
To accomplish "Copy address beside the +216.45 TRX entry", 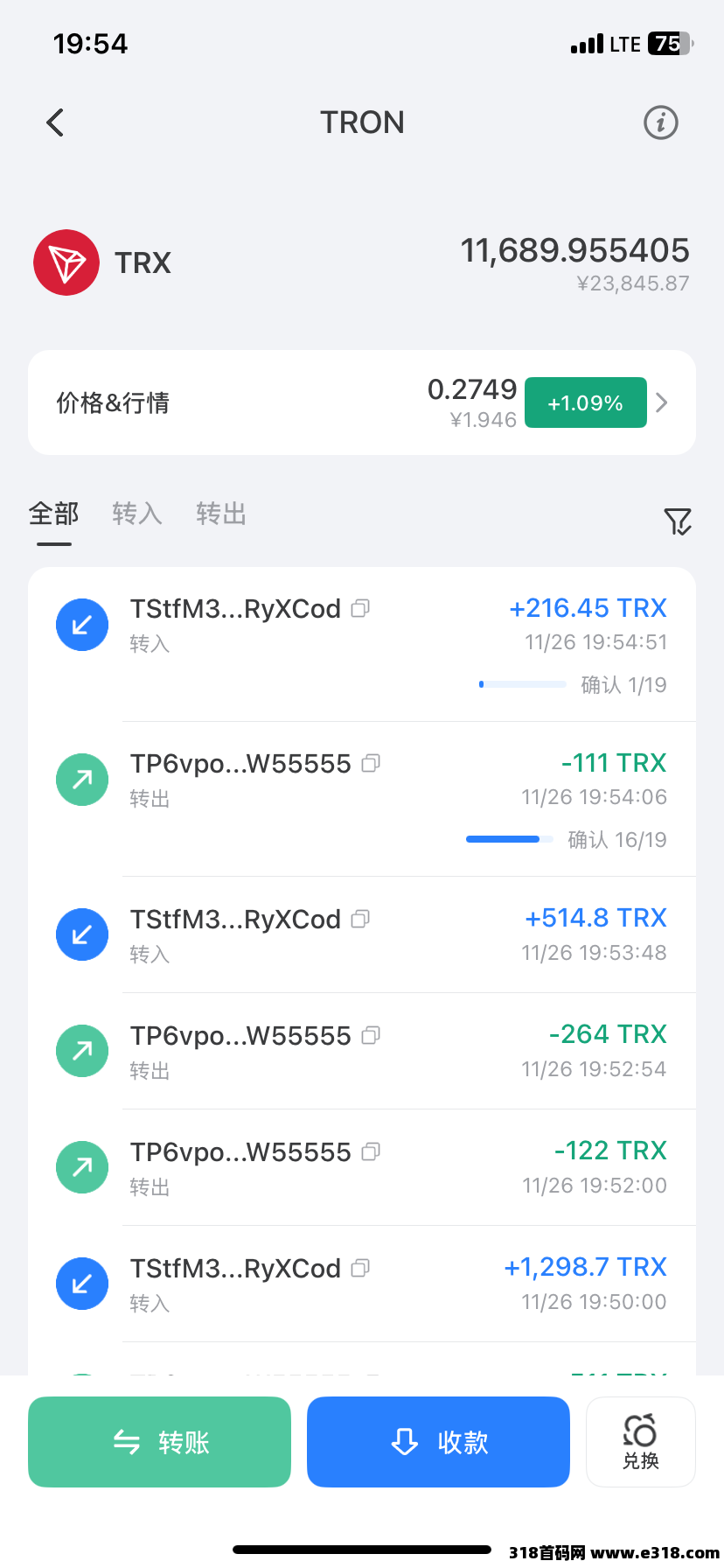I will pos(360,608).
